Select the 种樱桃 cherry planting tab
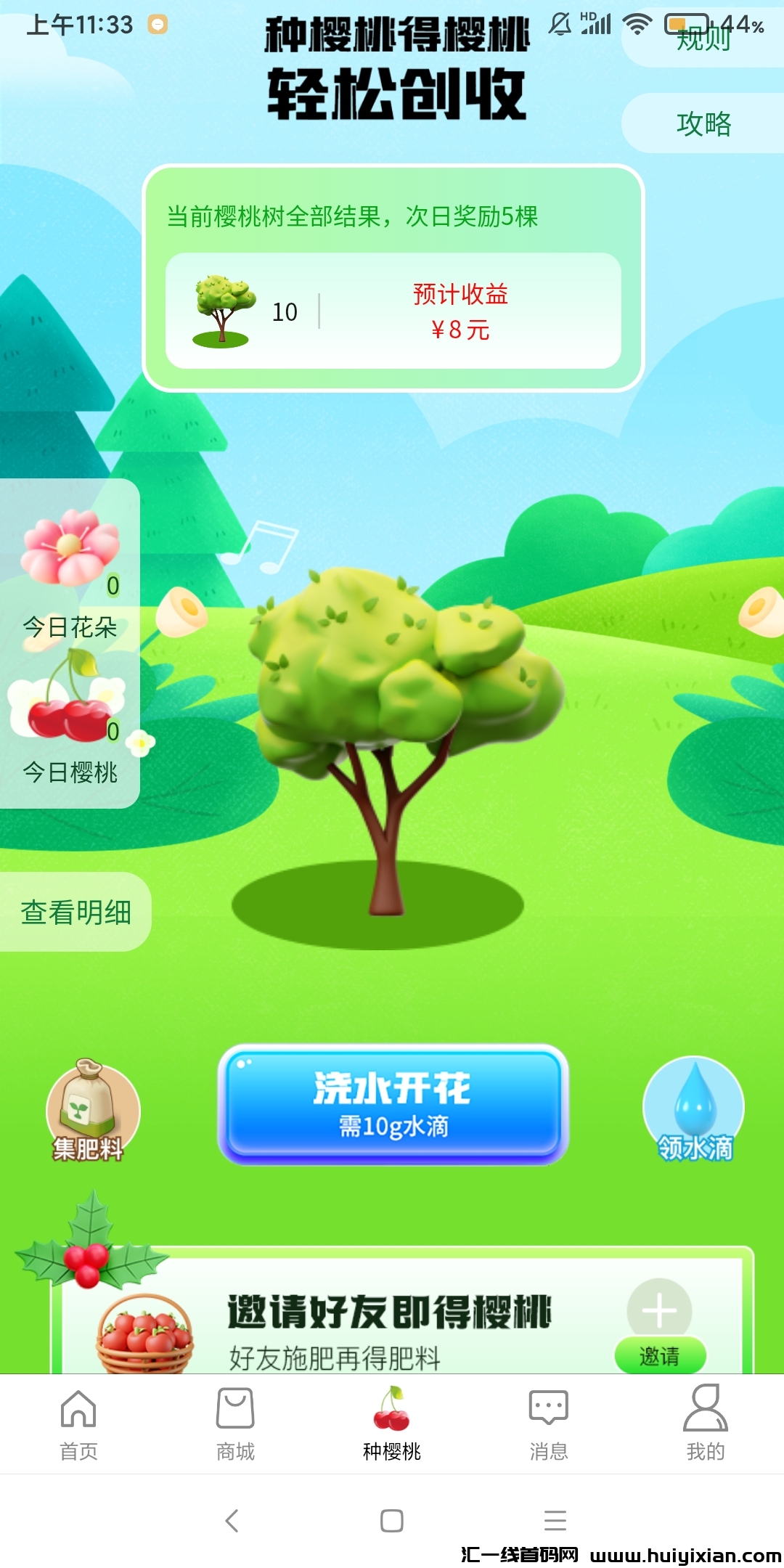784x1568 pixels. 392,1424
